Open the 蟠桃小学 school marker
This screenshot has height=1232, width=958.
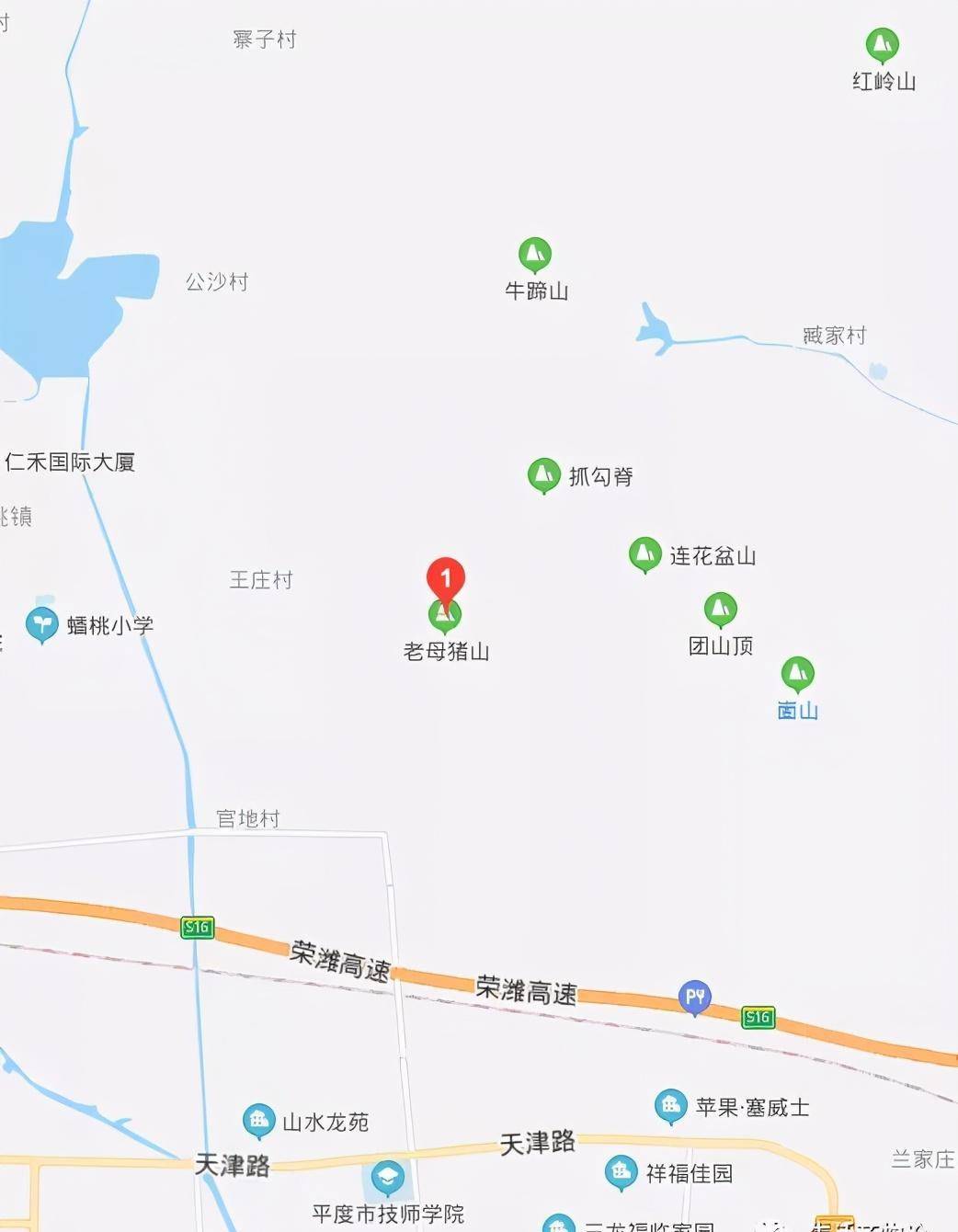pos(41,625)
